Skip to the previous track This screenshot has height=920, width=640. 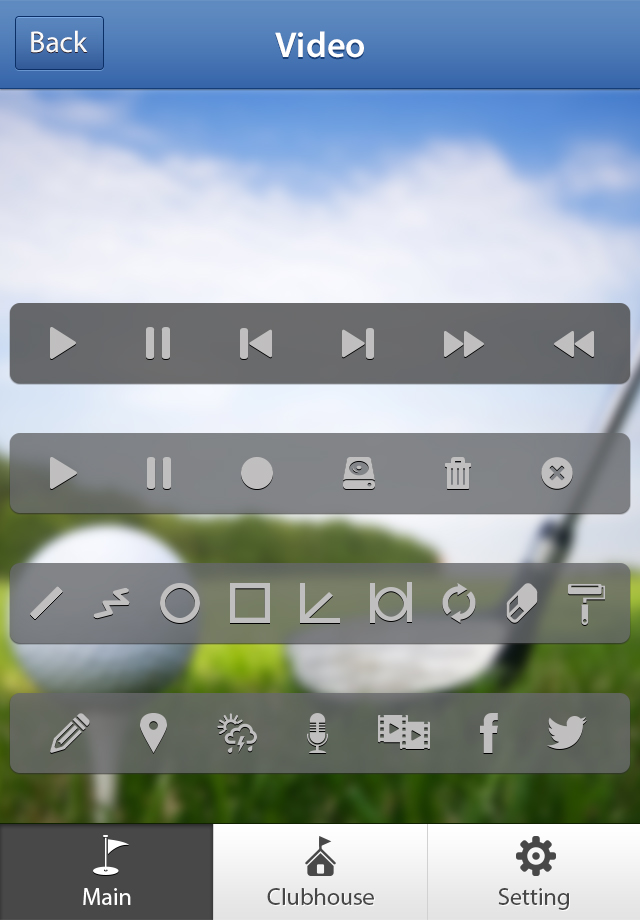click(256, 344)
